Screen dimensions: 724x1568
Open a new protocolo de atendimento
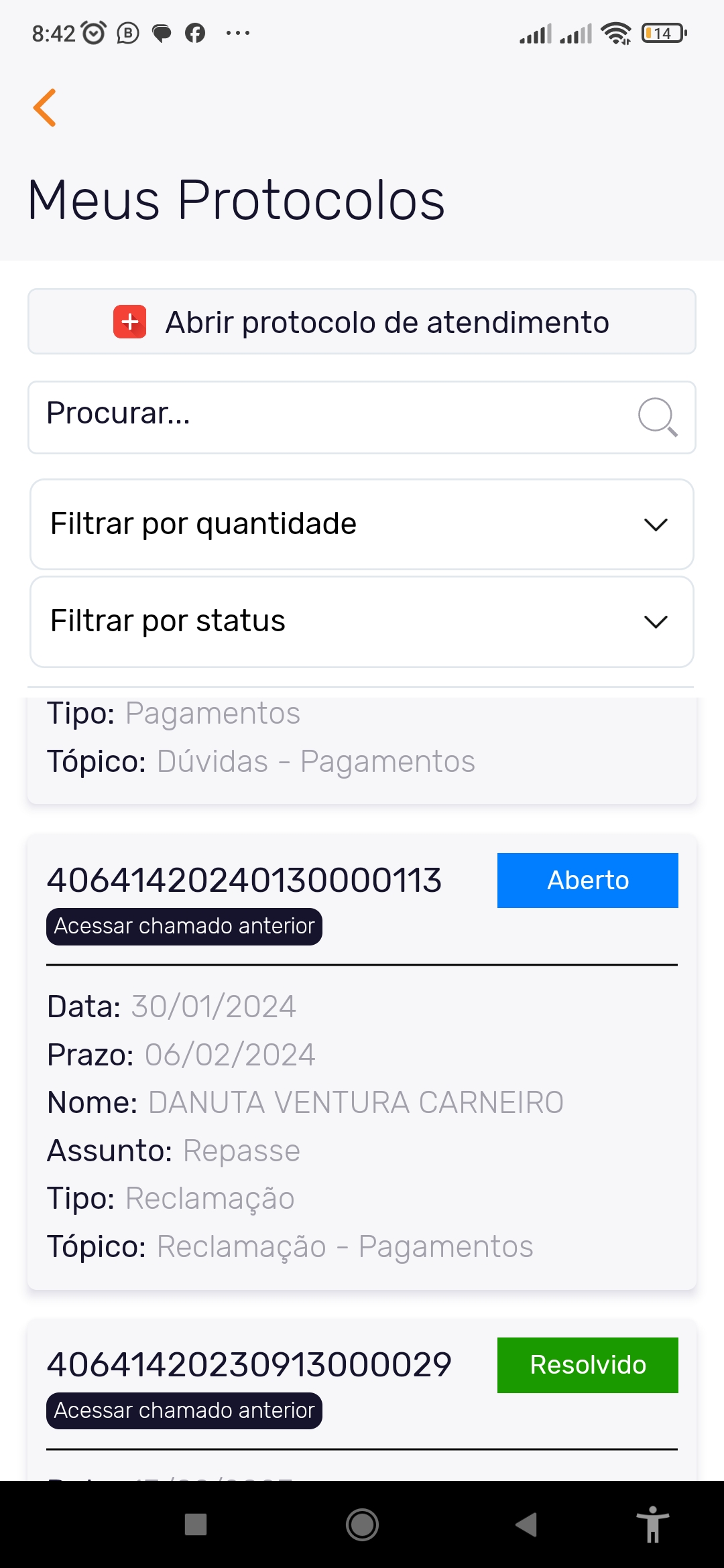[362, 322]
